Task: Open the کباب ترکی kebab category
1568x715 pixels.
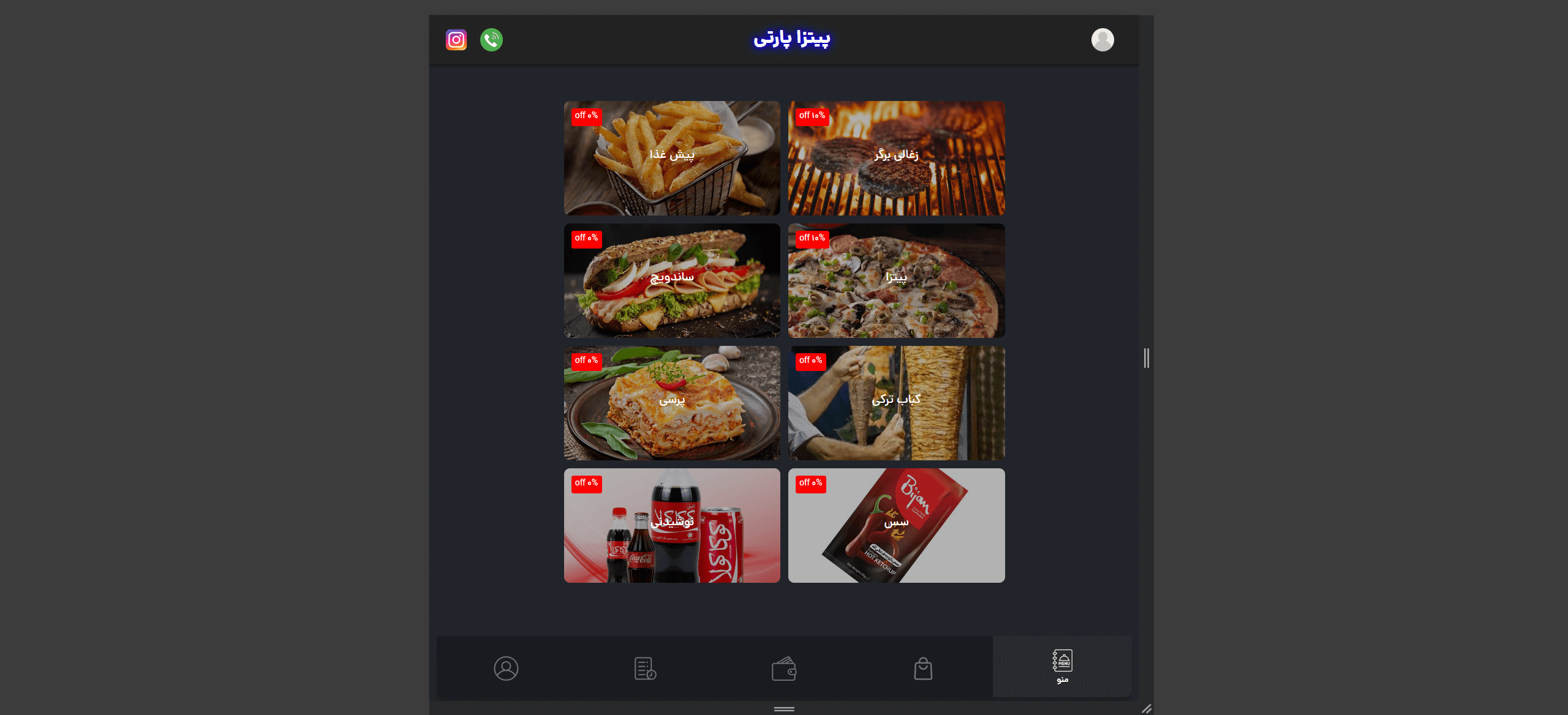Action: (896, 403)
